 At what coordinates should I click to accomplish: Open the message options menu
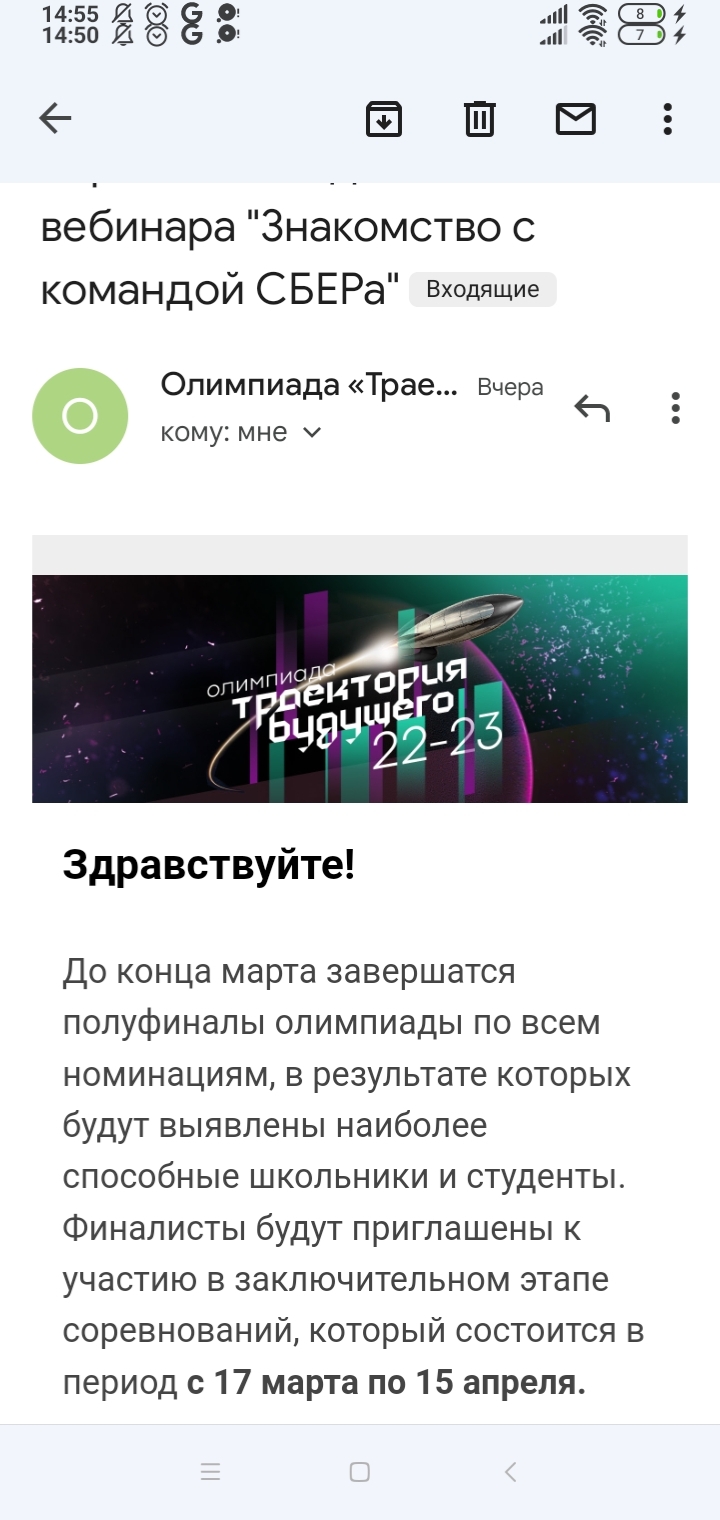click(x=676, y=408)
